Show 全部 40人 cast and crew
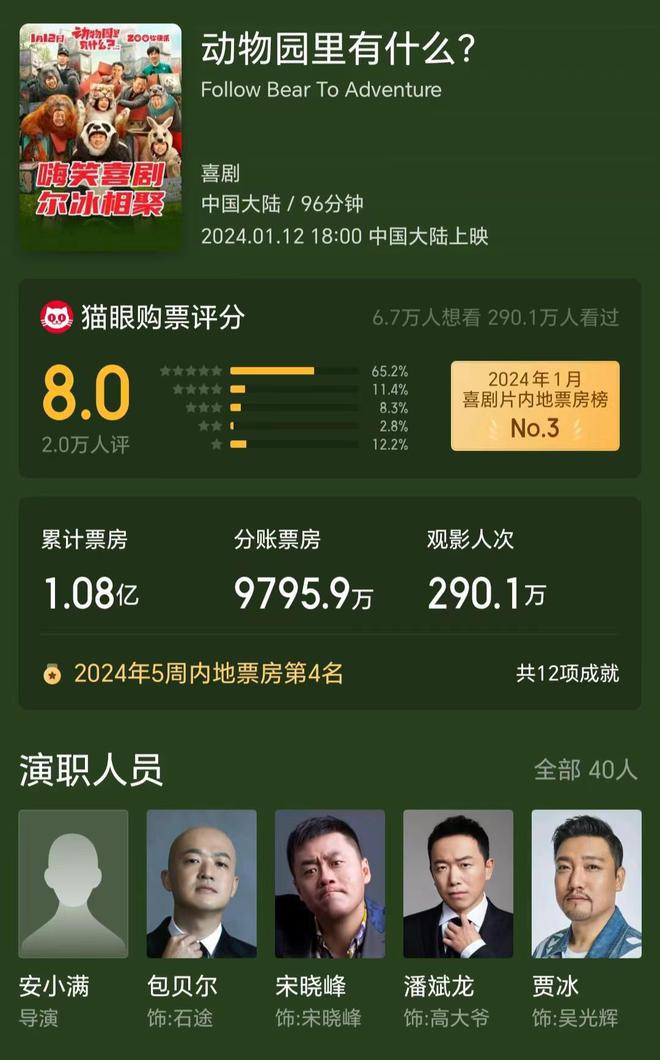The width and height of the screenshot is (660, 1060). [x=585, y=769]
